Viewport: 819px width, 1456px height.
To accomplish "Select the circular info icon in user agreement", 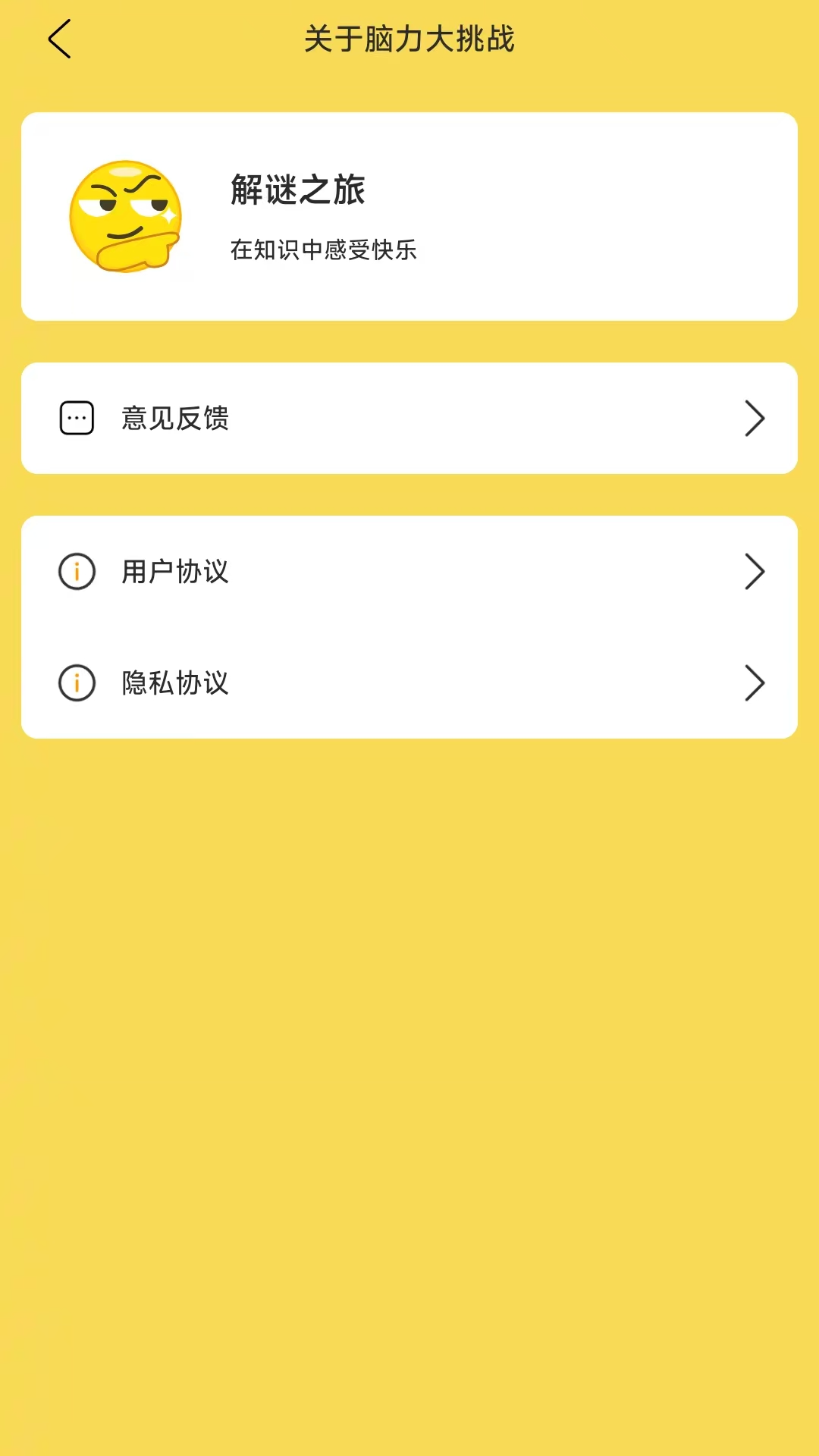I will tap(76, 572).
